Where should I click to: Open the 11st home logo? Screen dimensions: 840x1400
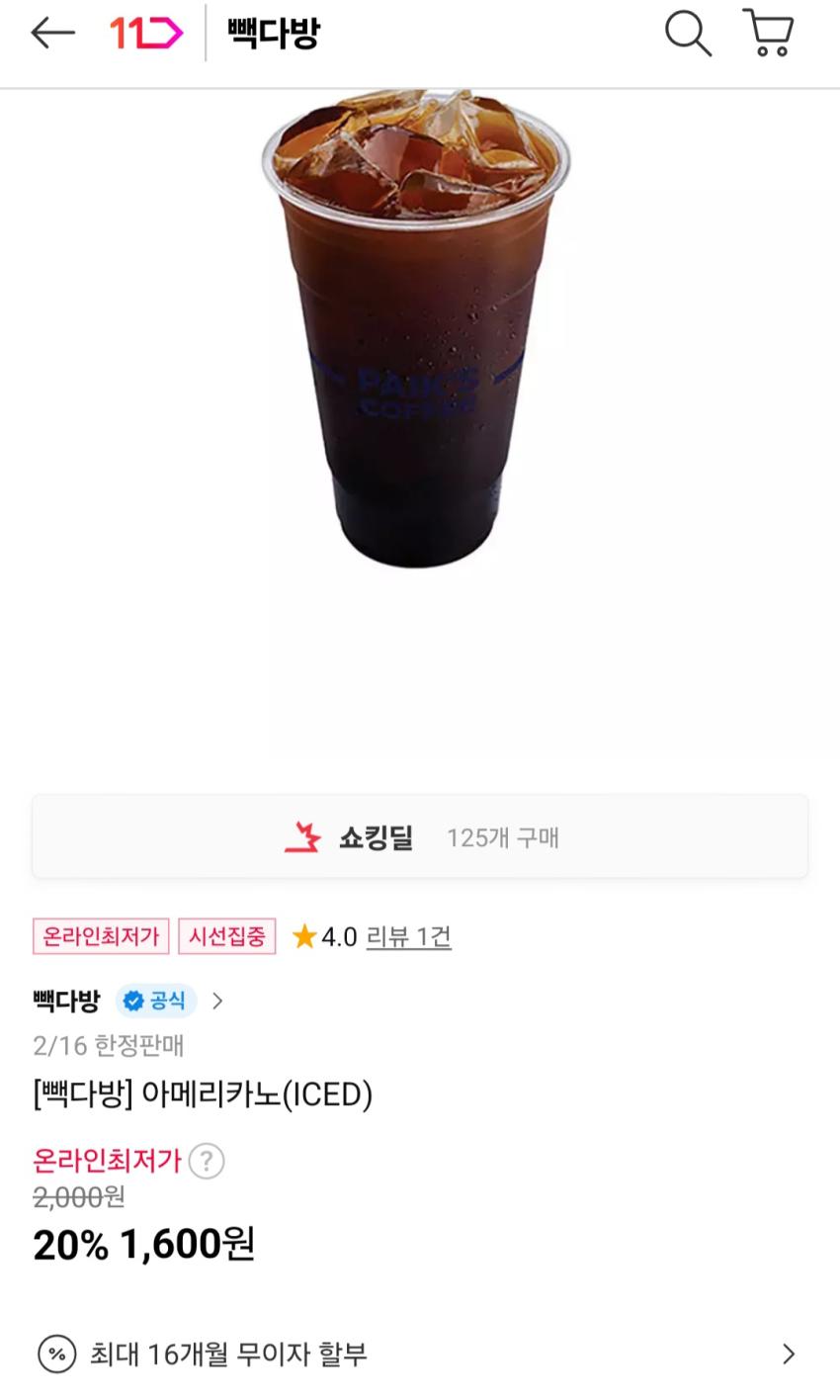click(x=145, y=34)
